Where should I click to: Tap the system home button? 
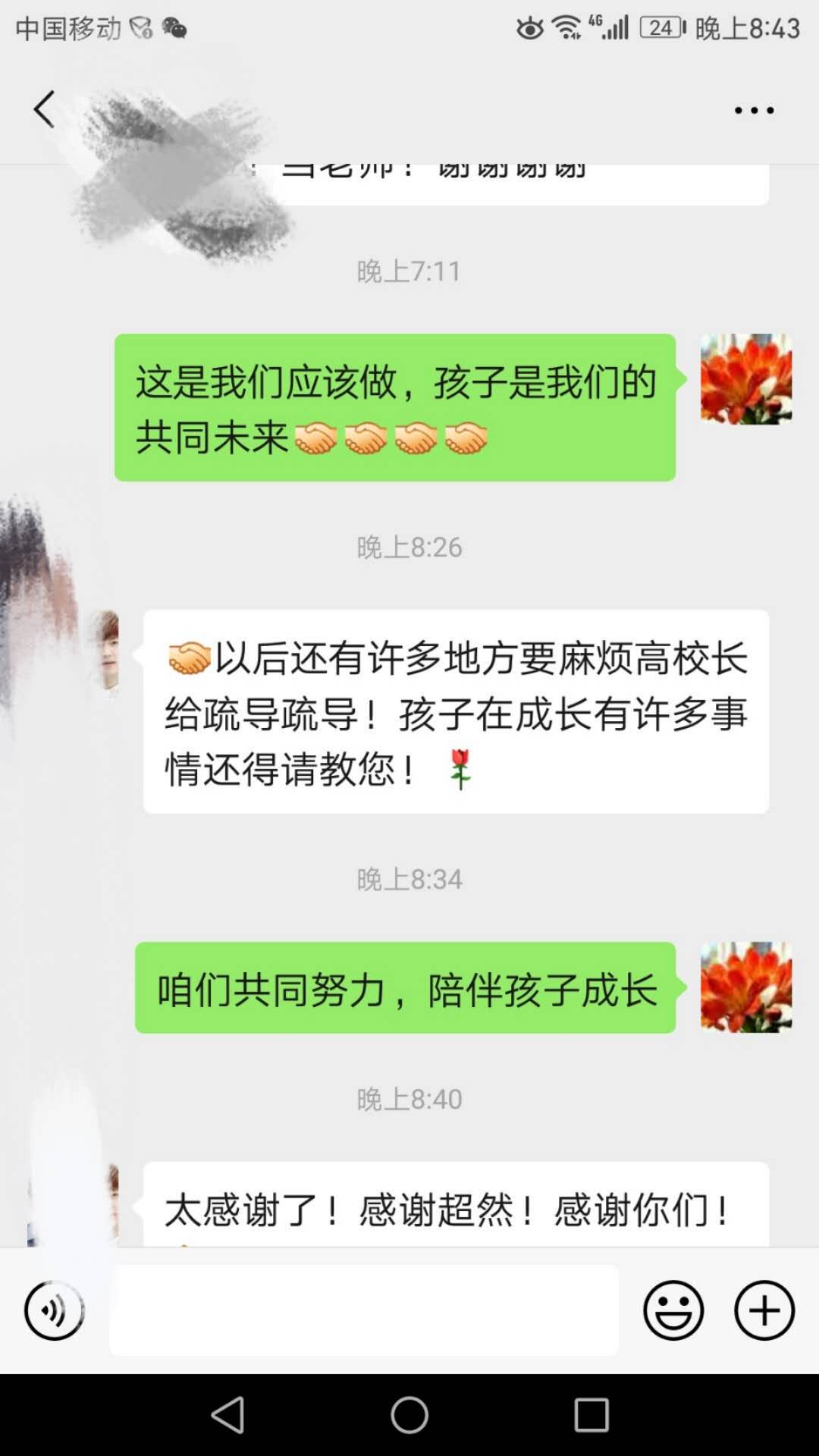pyautogui.click(x=409, y=1415)
